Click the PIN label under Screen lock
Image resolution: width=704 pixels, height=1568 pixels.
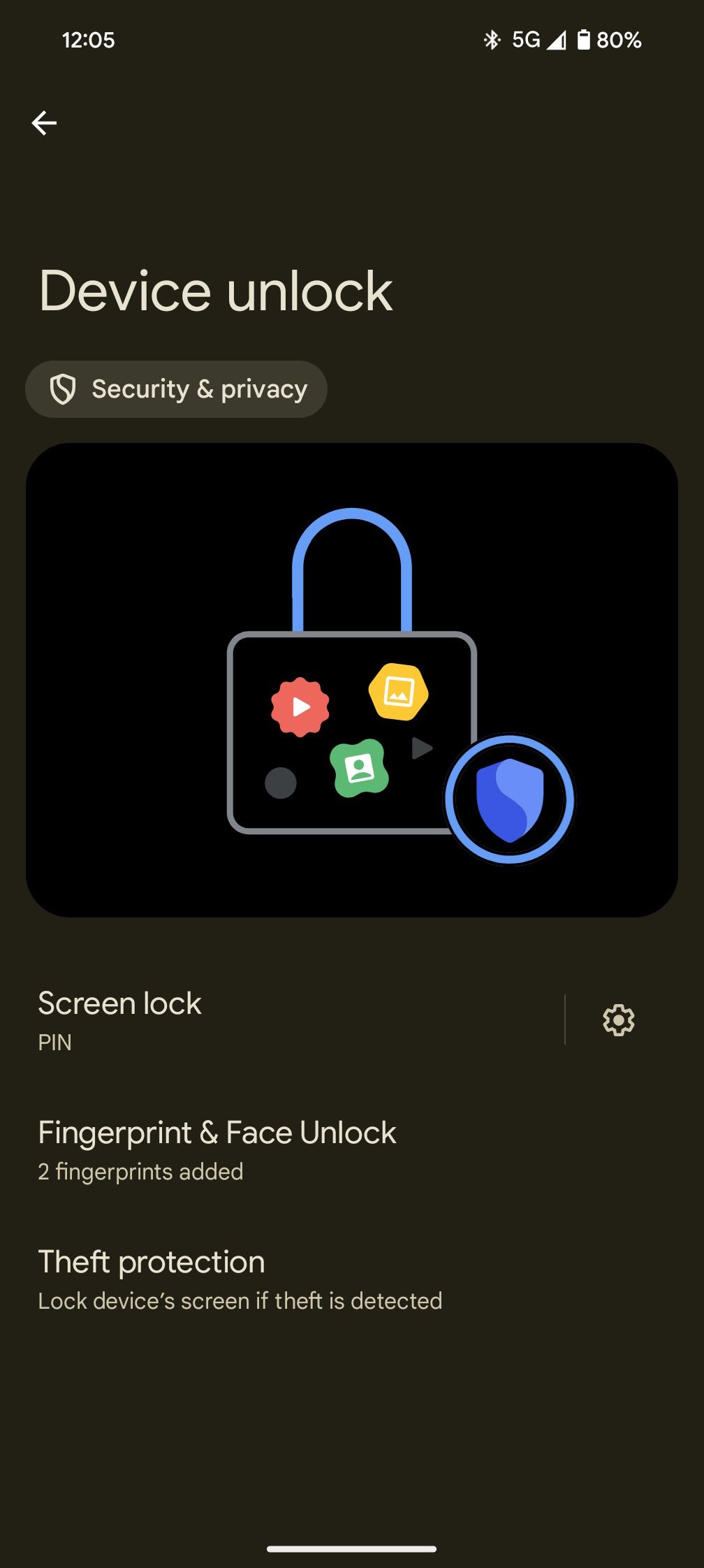coord(54,1043)
